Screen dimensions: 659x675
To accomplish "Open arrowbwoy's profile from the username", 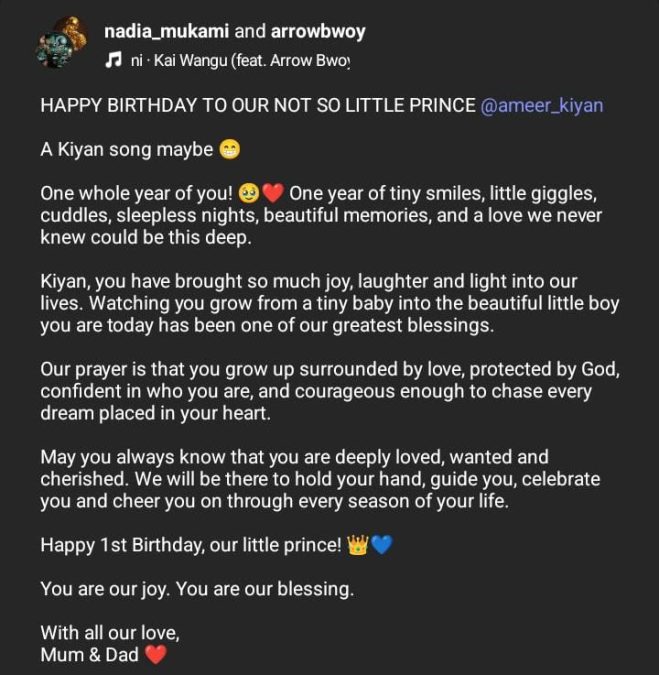I will pos(318,31).
